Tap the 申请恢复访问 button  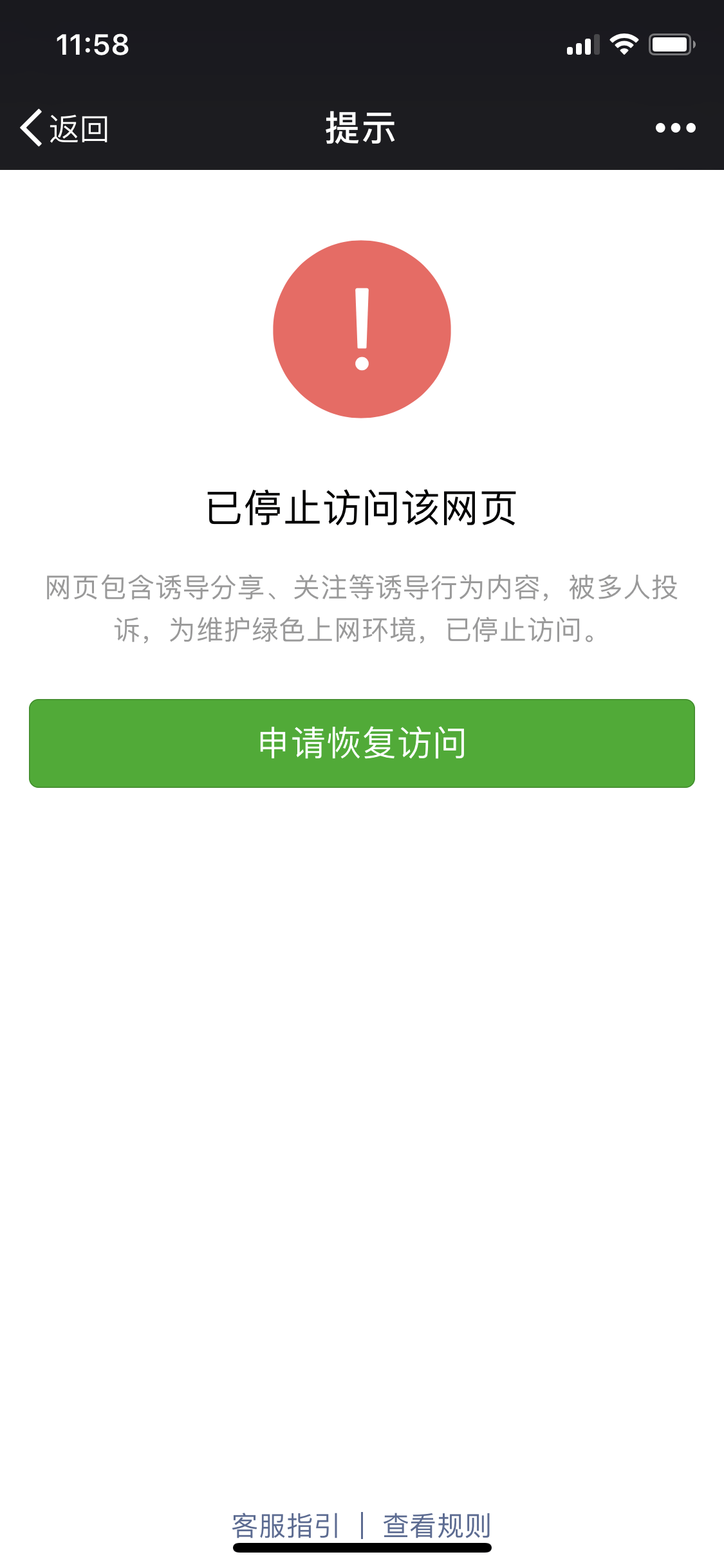click(362, 743)
